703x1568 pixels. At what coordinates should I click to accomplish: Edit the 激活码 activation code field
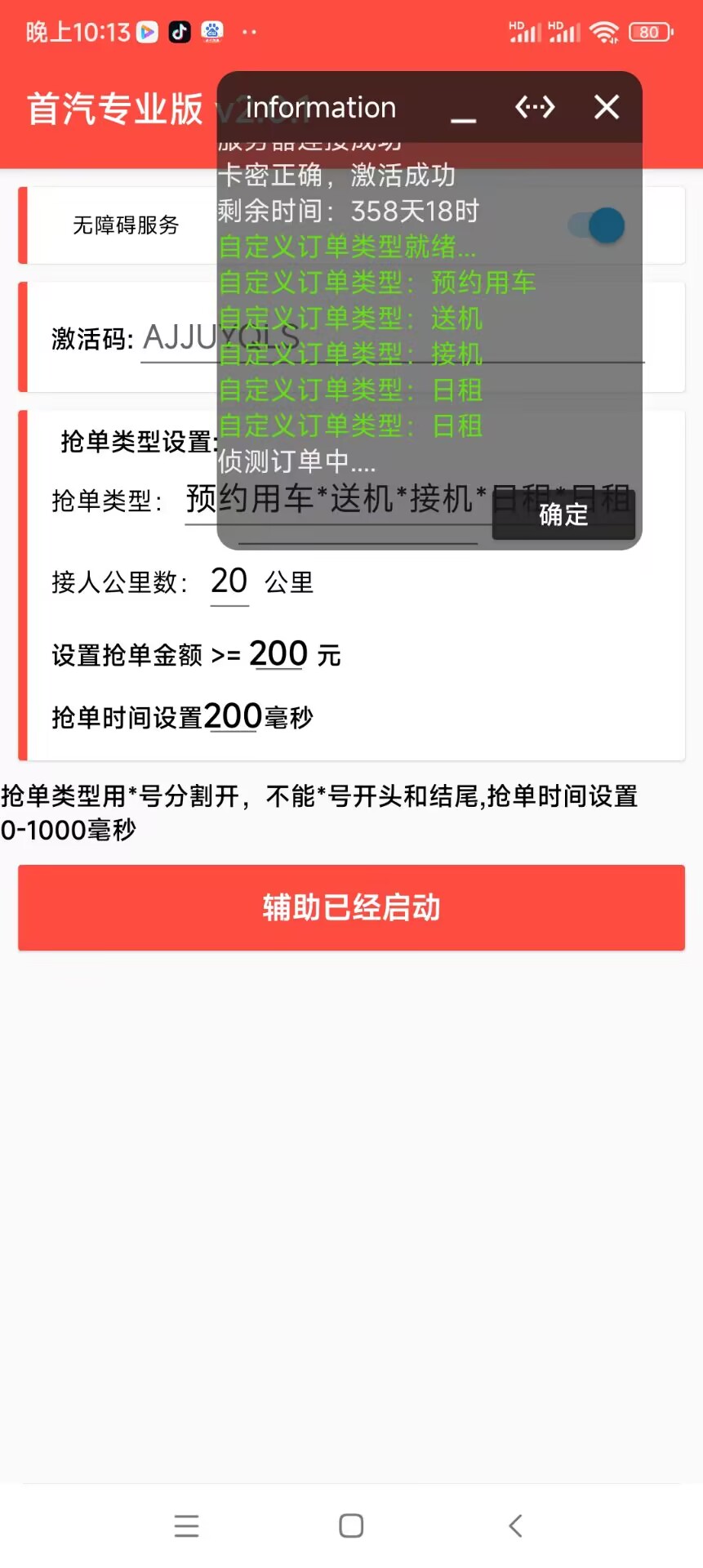392,337
